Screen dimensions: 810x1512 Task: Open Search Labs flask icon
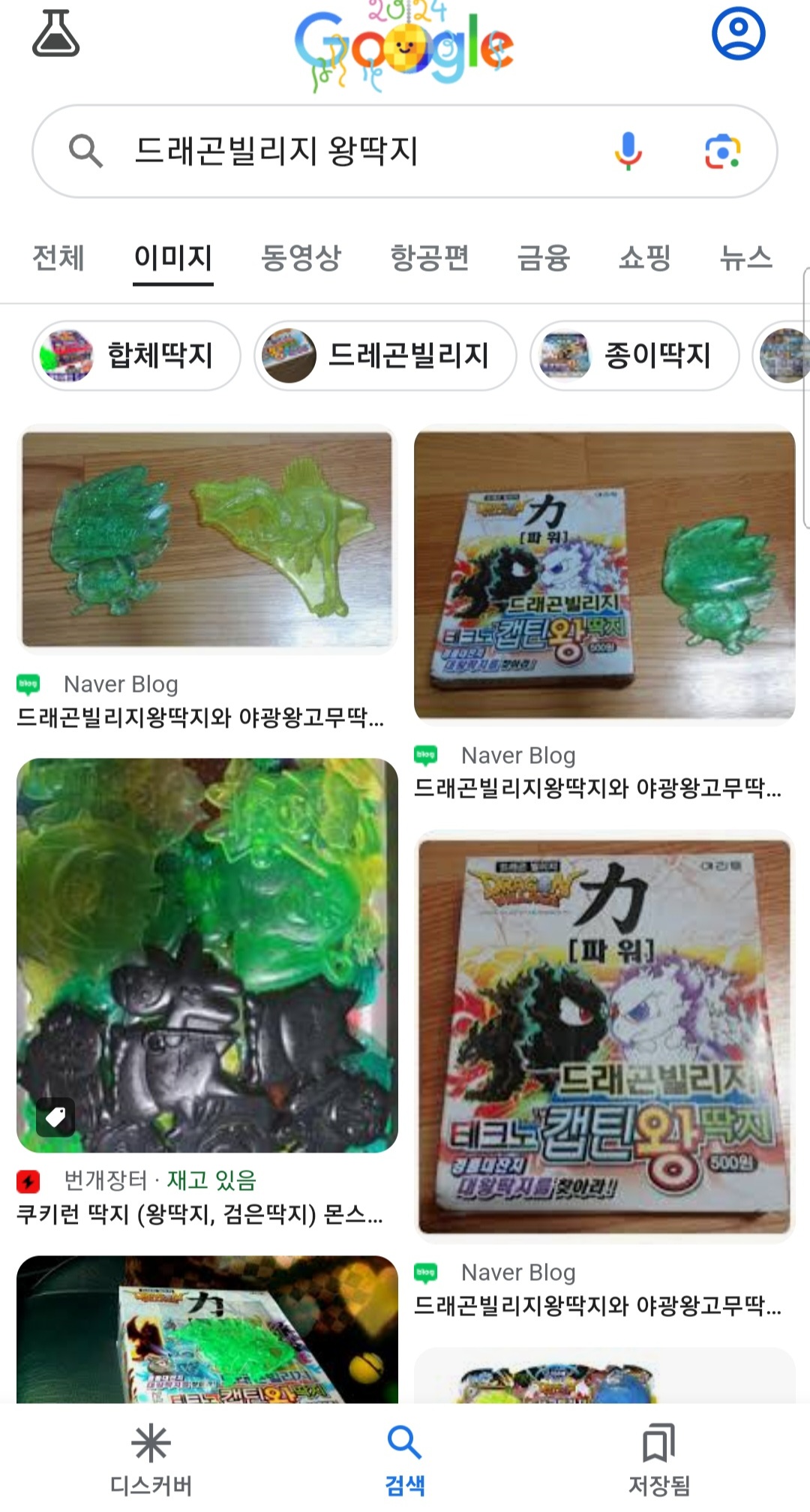coord(56,33)
